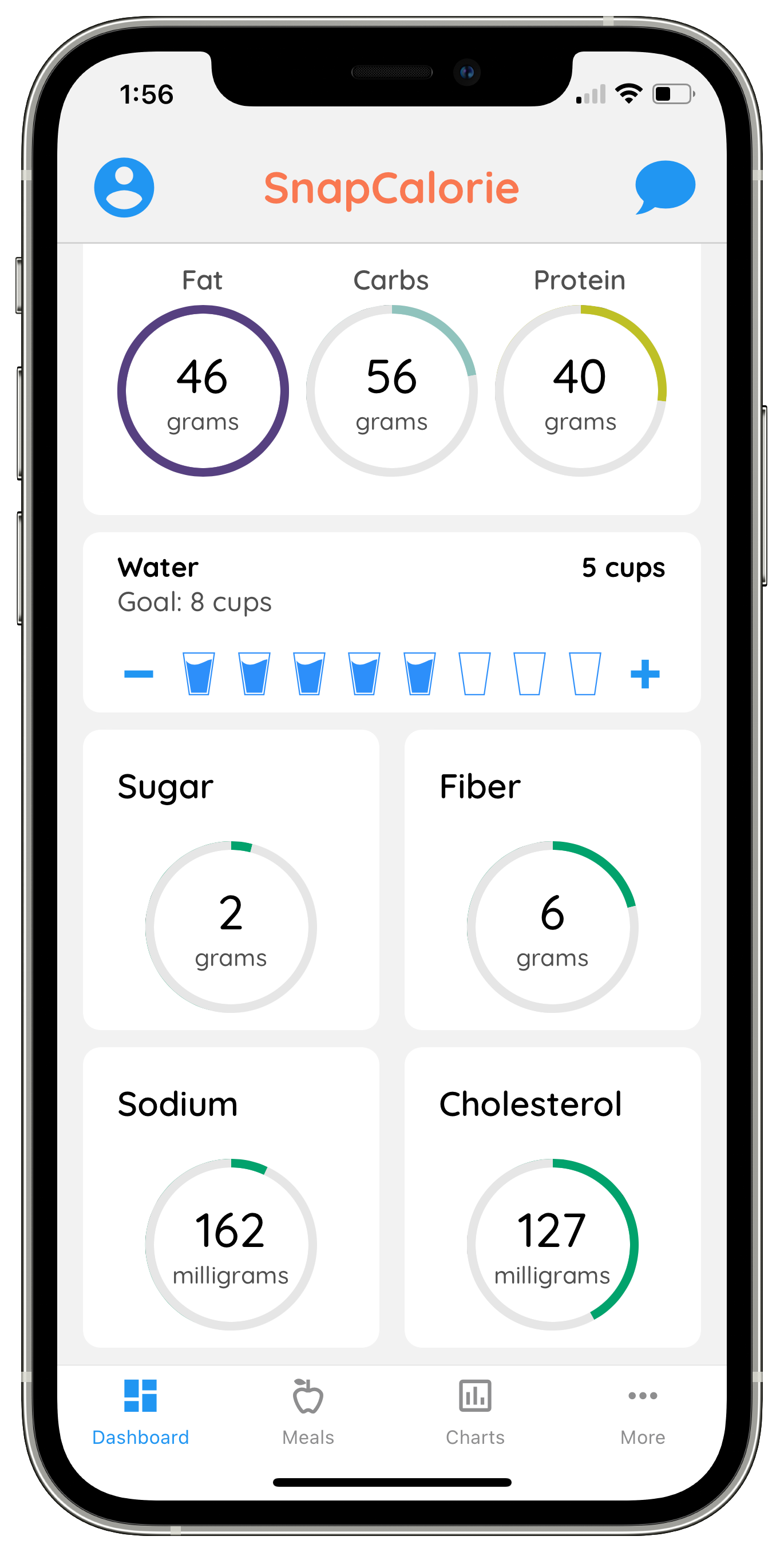Select the Dashboard tab

click(140, 1412)
